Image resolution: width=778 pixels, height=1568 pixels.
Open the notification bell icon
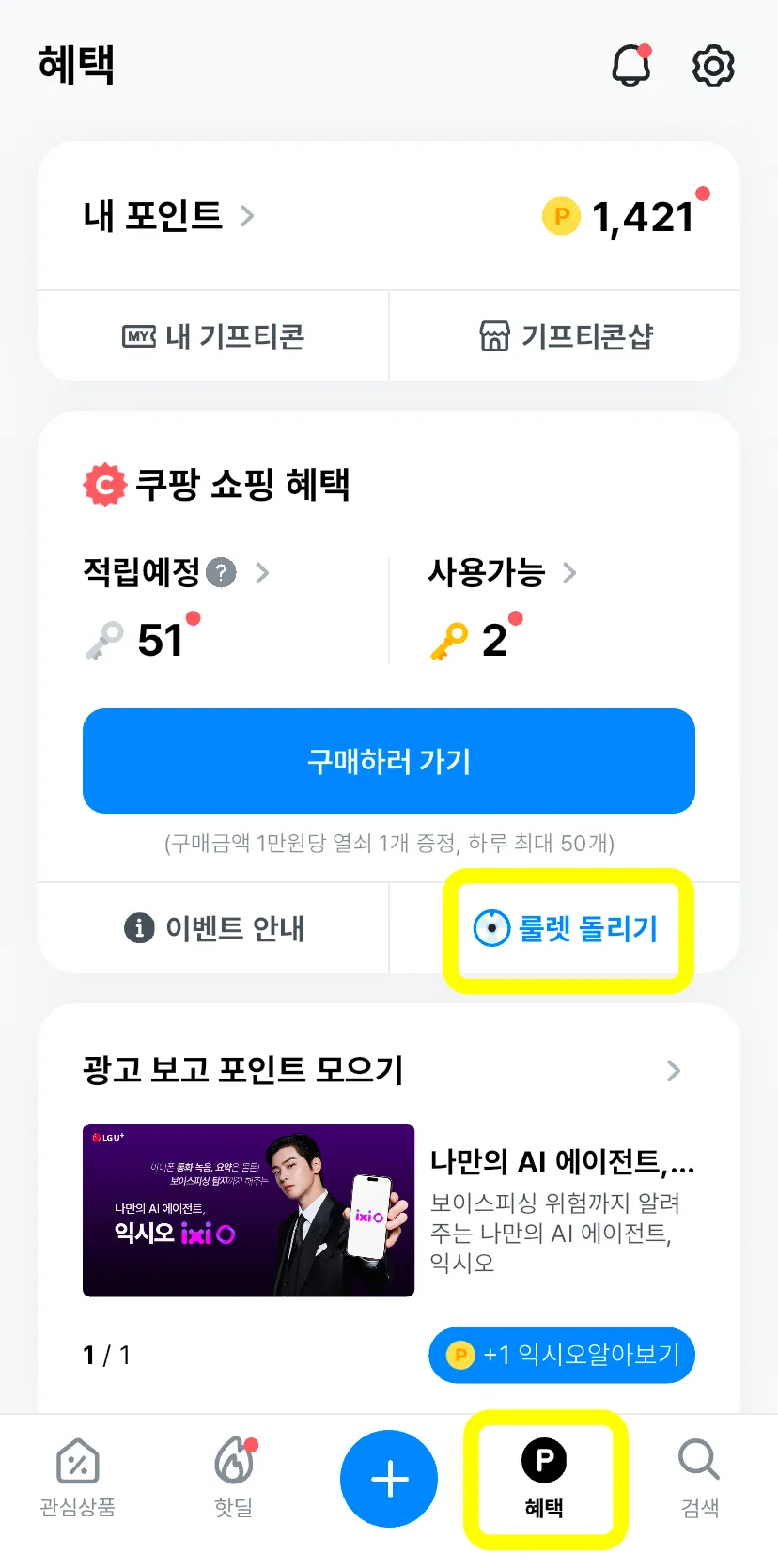click(631, 66)
